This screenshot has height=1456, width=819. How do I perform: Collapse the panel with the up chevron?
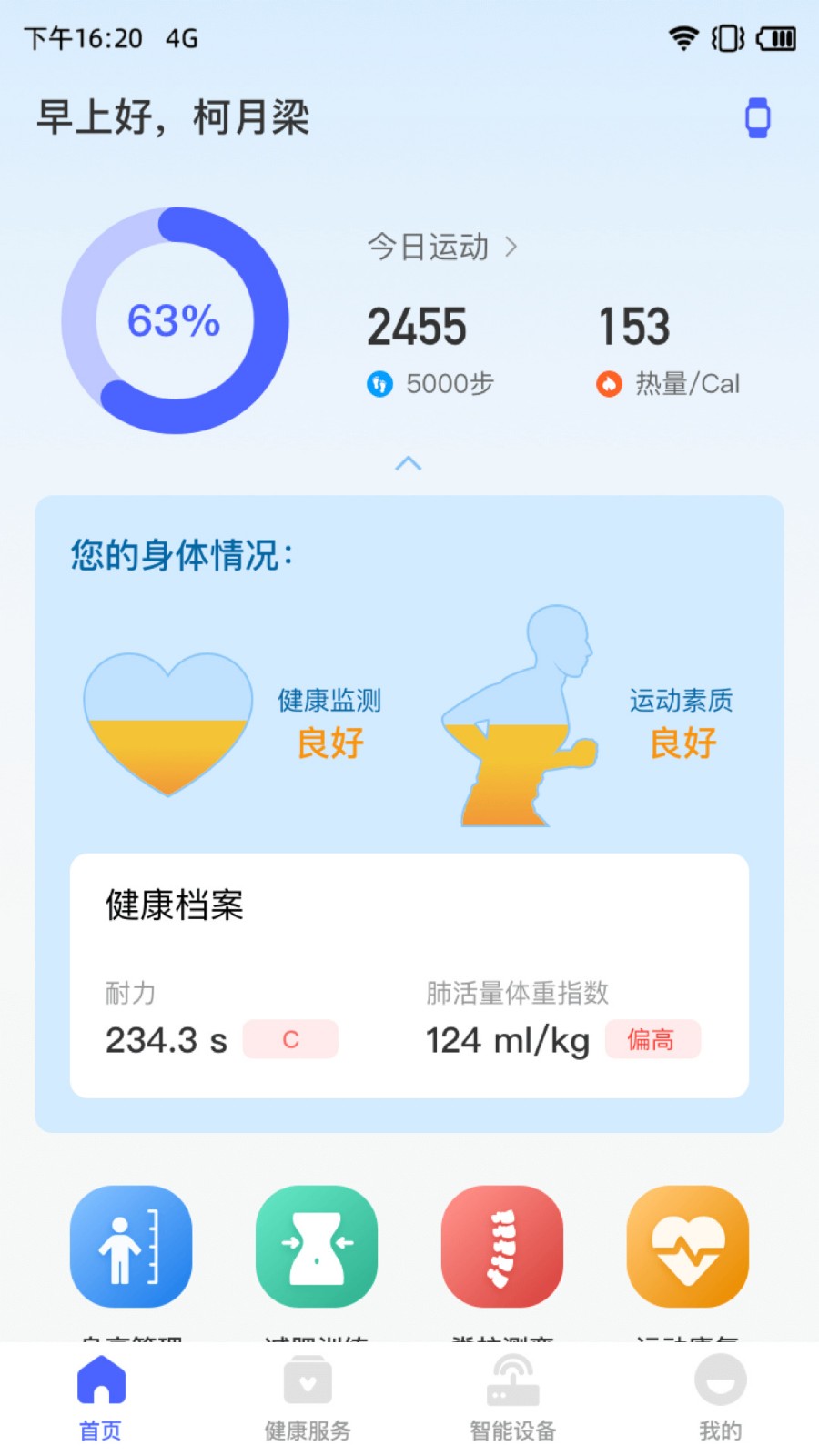coord(409,464)
